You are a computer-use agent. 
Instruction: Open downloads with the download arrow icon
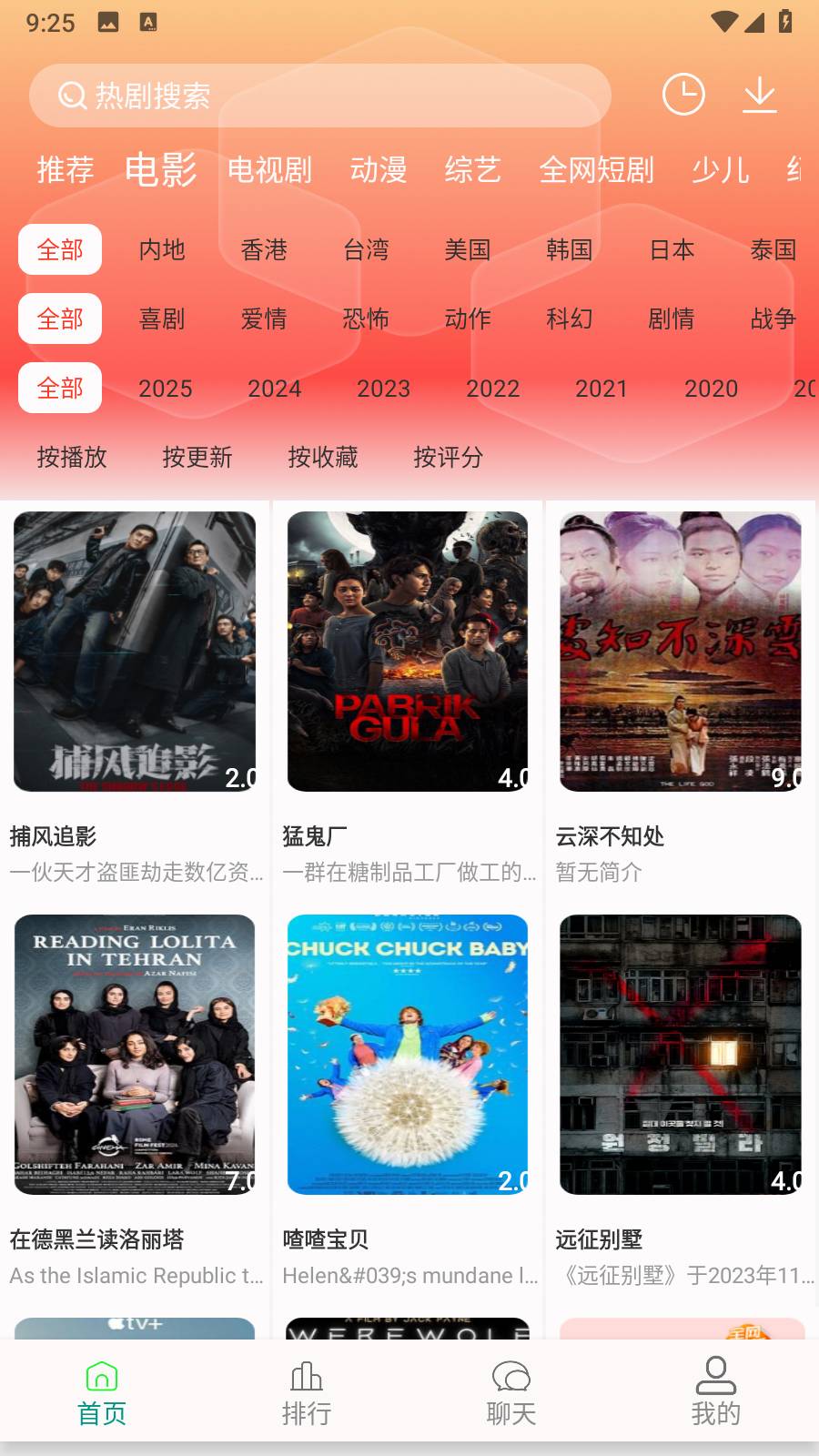(760, 95)
